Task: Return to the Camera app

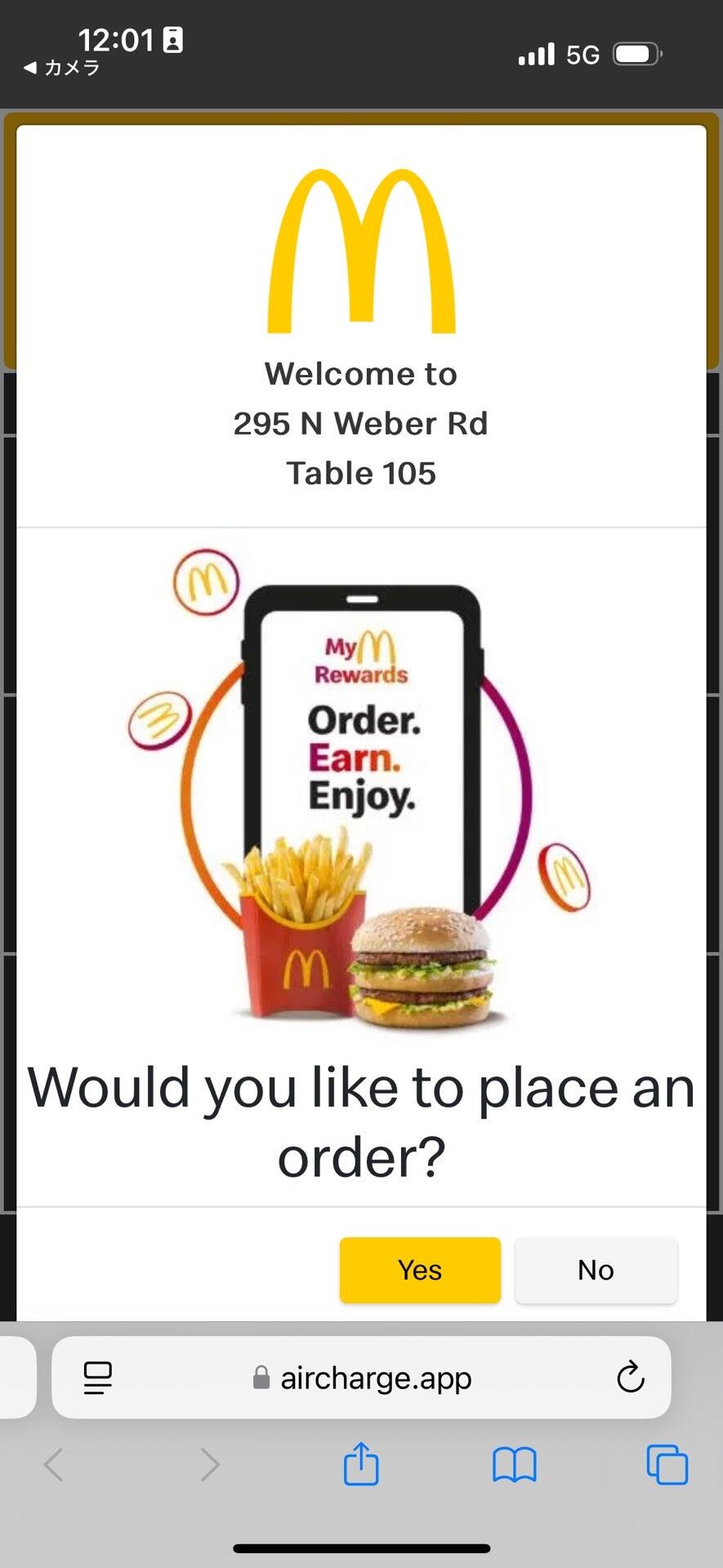Action: pos(62,68)
